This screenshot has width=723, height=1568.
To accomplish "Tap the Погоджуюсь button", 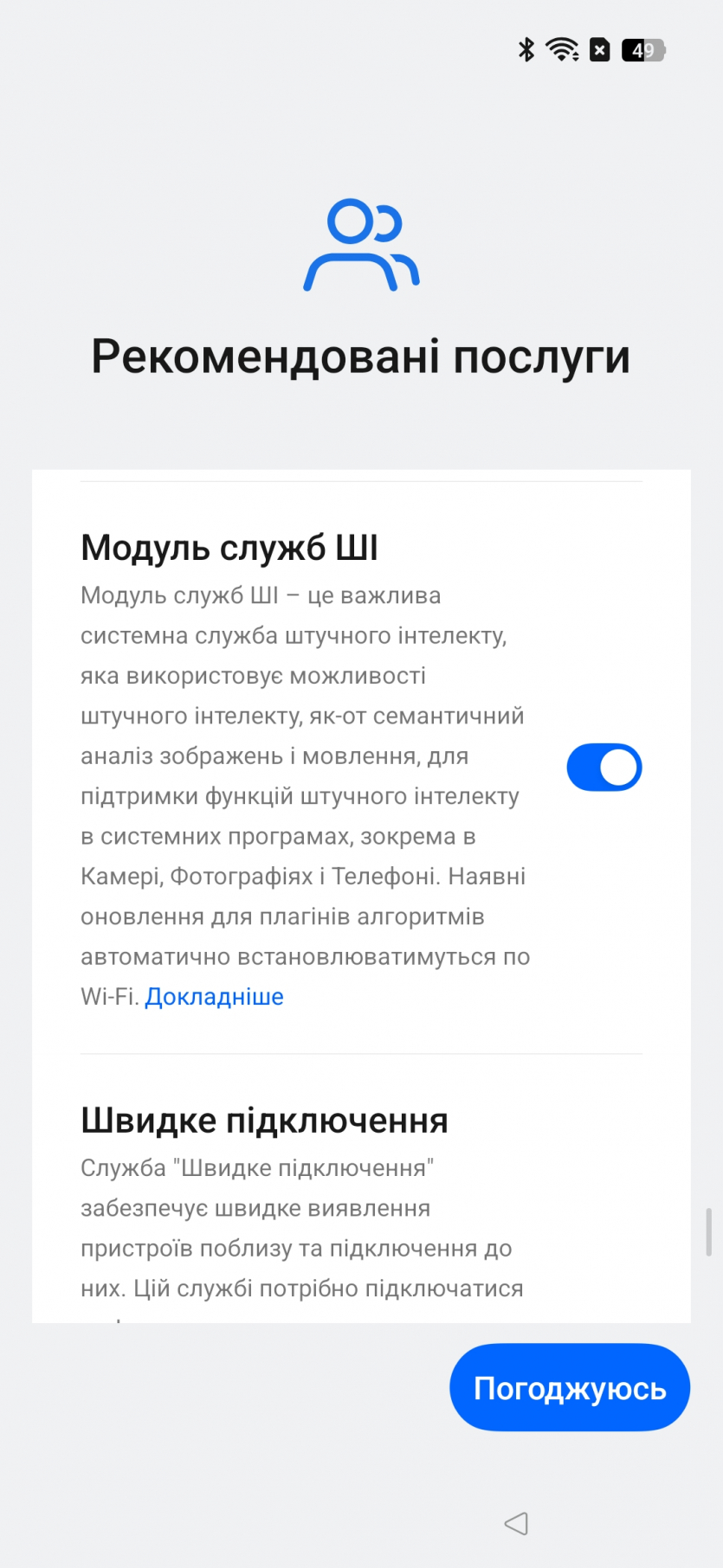I will point(569,1387).
